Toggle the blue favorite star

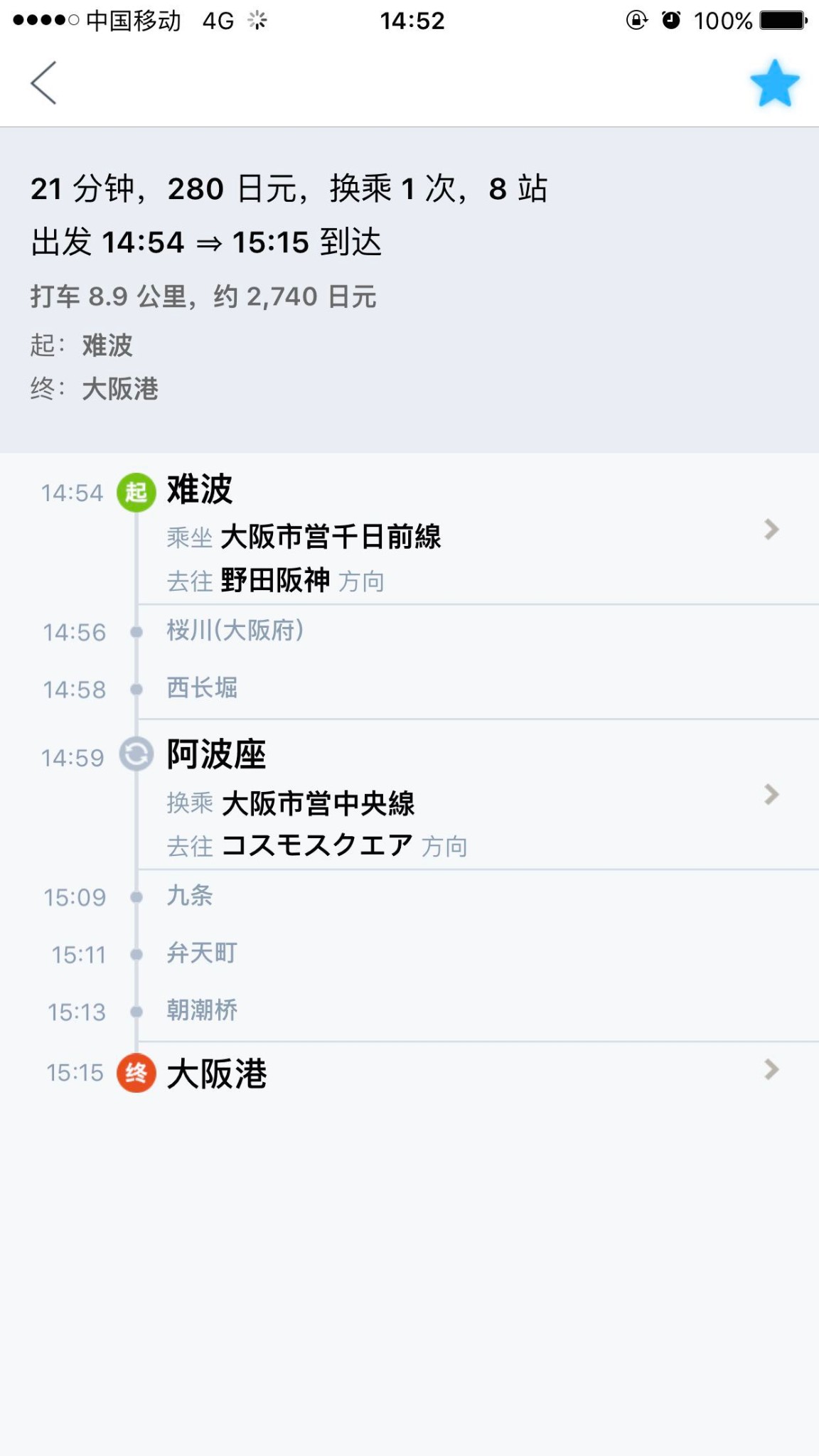pyautogui.click(x=774, y=83)
